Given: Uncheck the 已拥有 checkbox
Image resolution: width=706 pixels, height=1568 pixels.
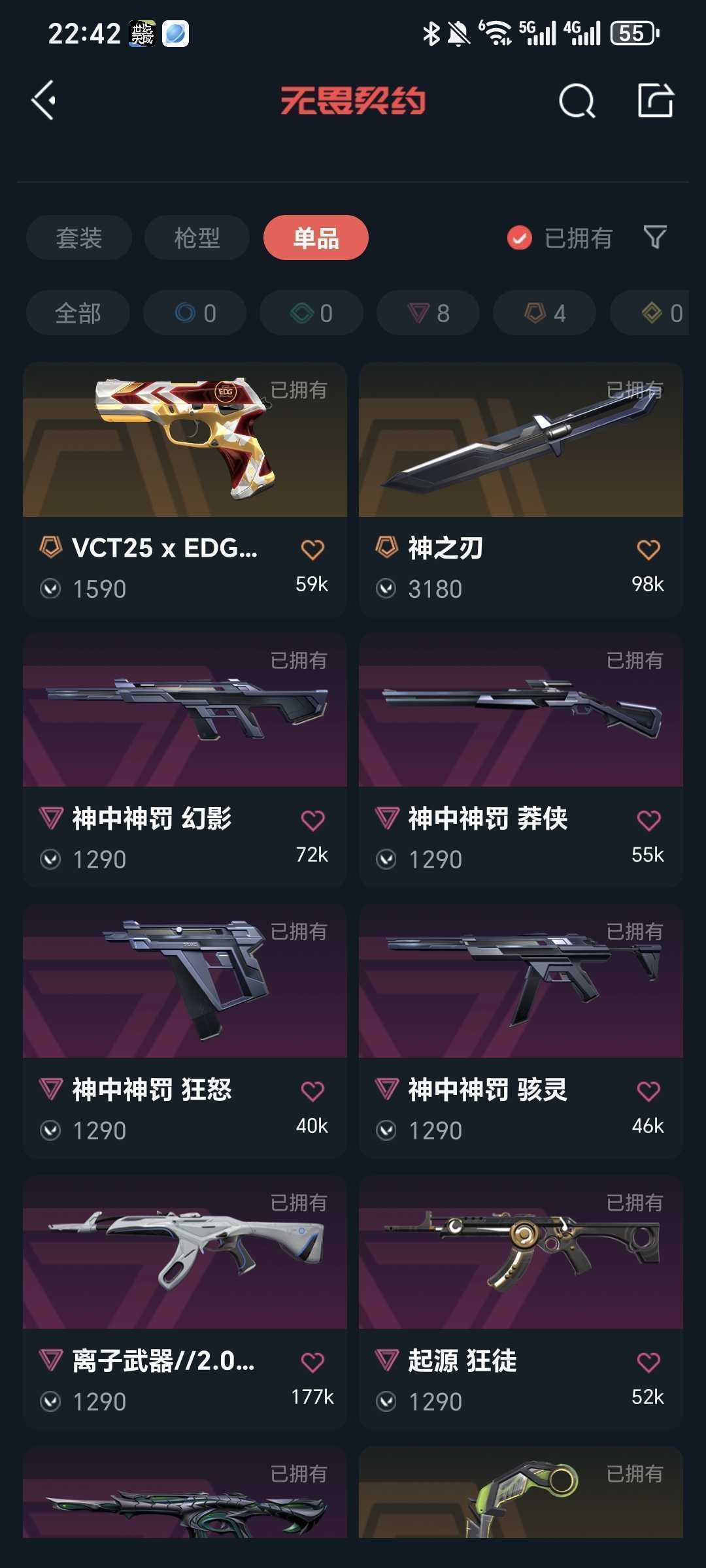Looking at the screenshot, I should 520,238.
